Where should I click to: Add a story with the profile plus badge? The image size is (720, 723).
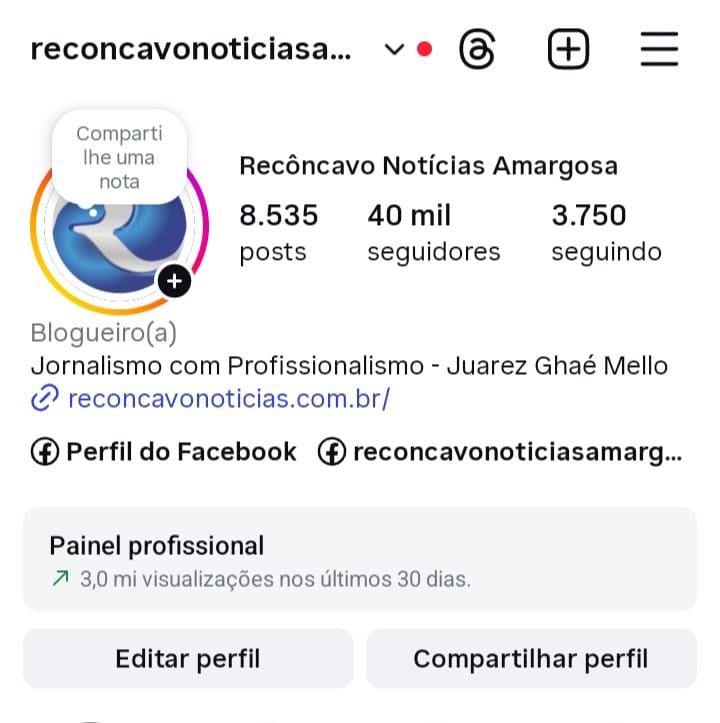click(x=175, y=282)
